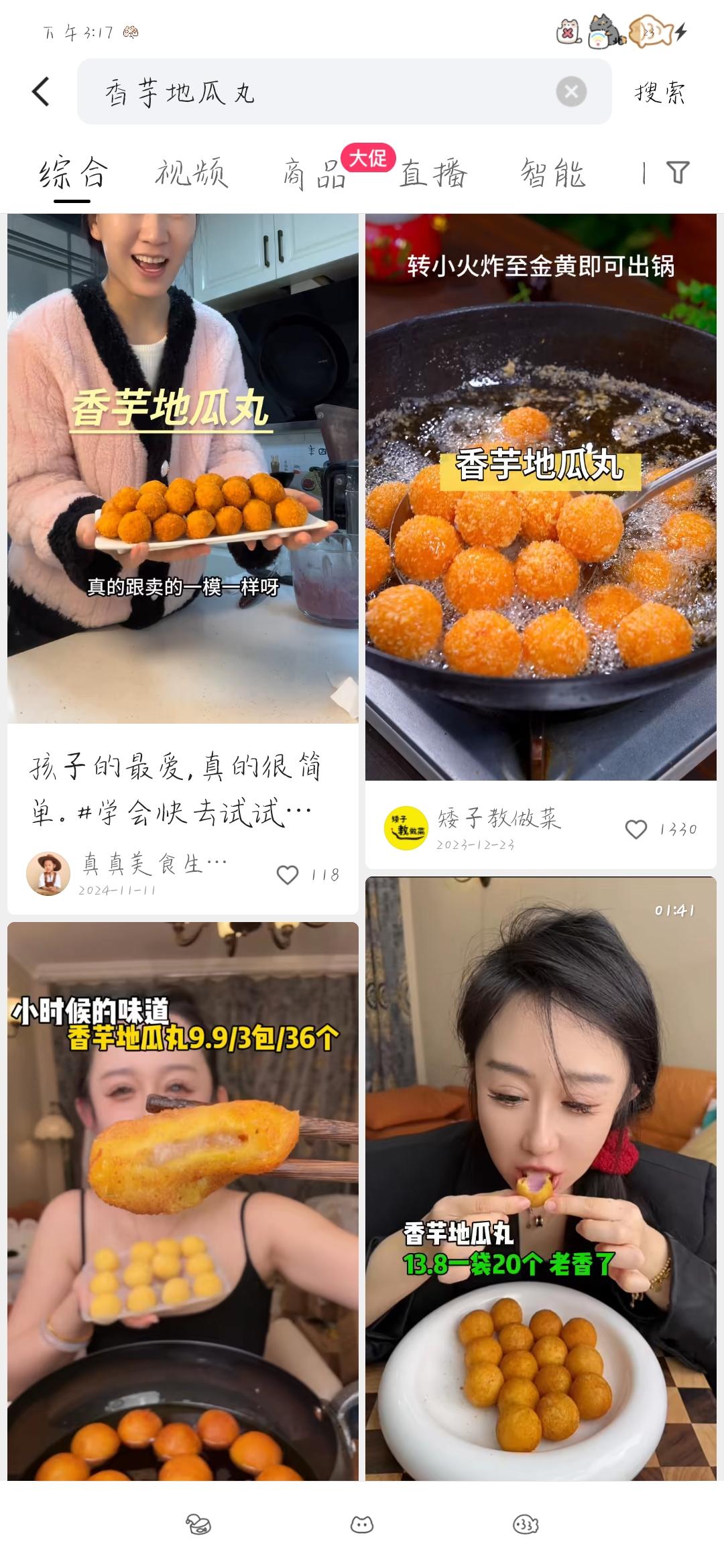Clear the search query text
724x1568 pixels.
click(571, 92)
